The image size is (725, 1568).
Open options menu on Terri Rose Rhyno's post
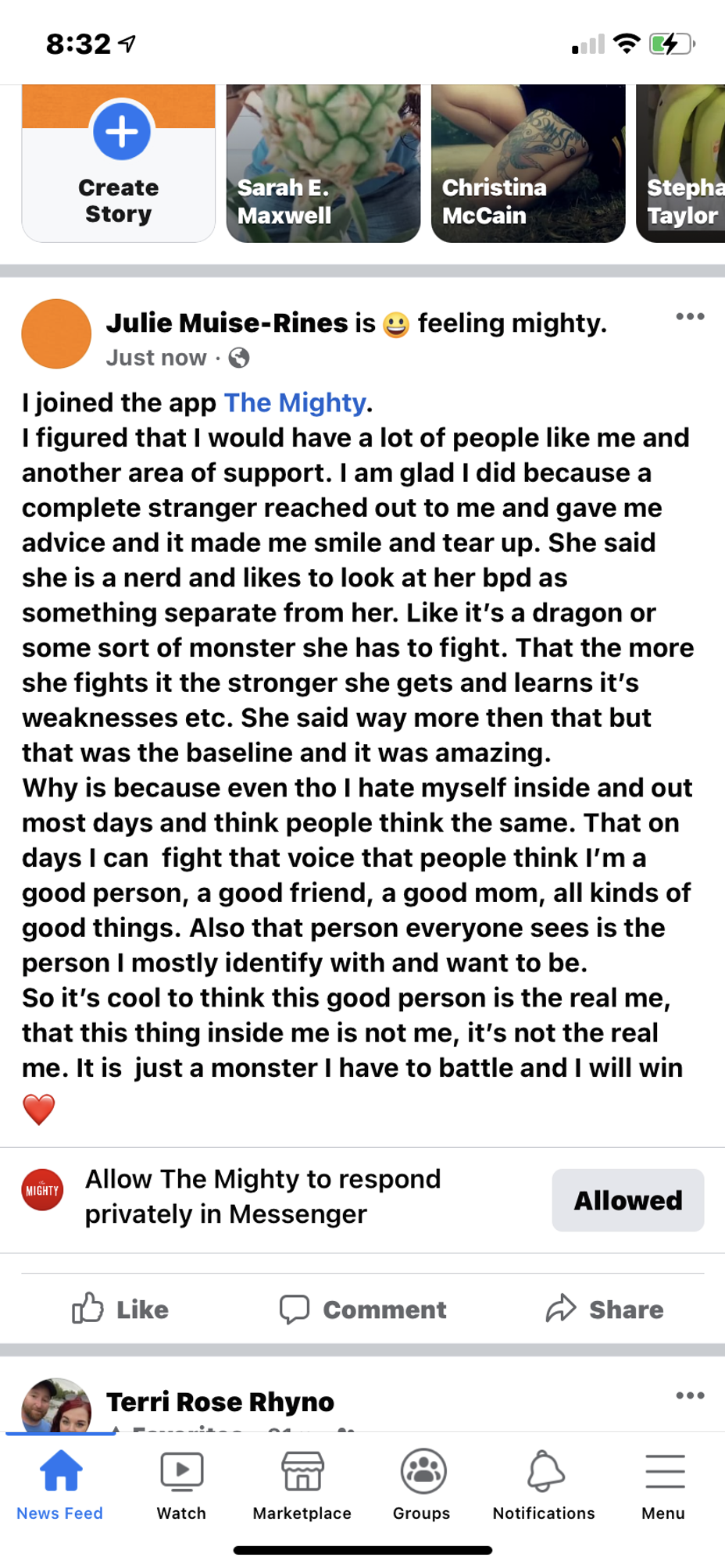point(690,1395)
